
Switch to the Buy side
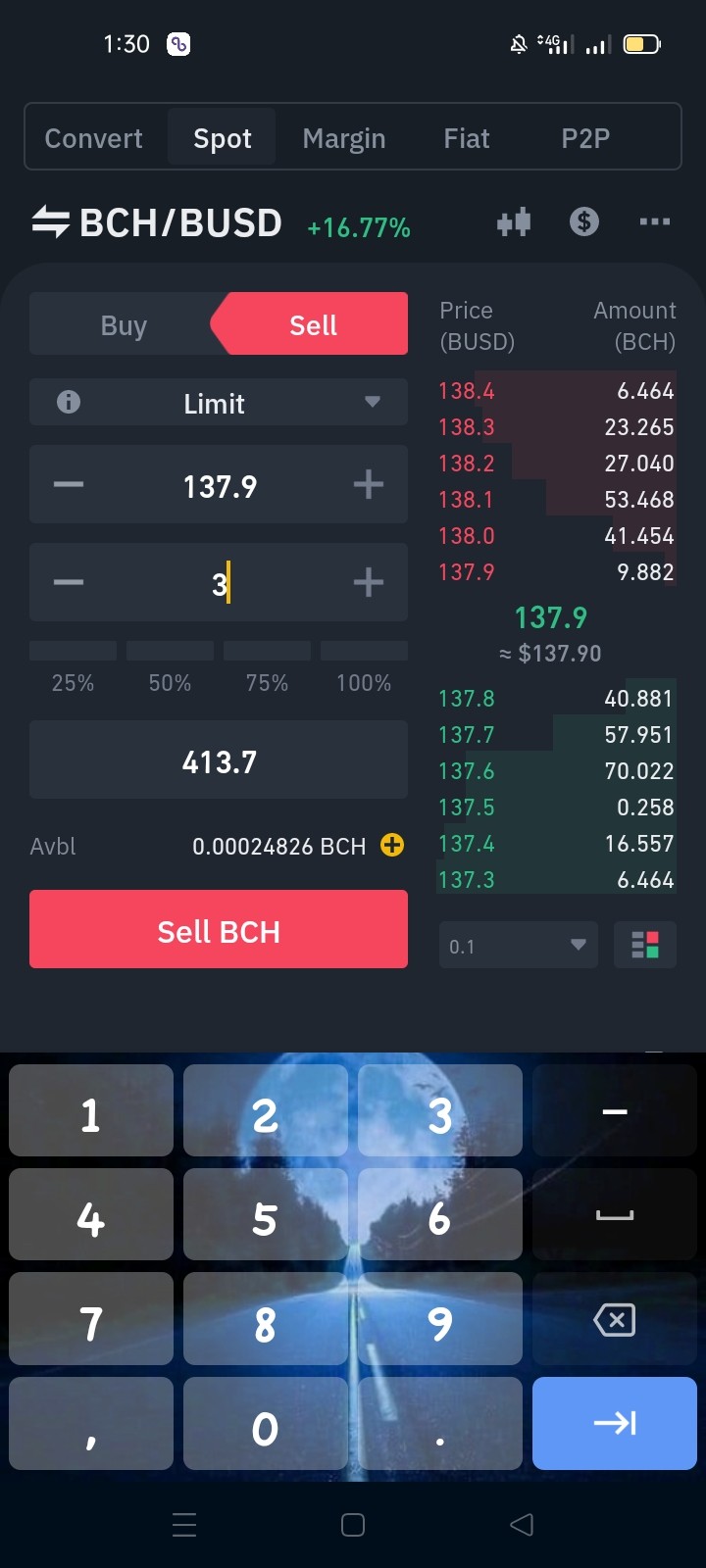tap(124, 324)
